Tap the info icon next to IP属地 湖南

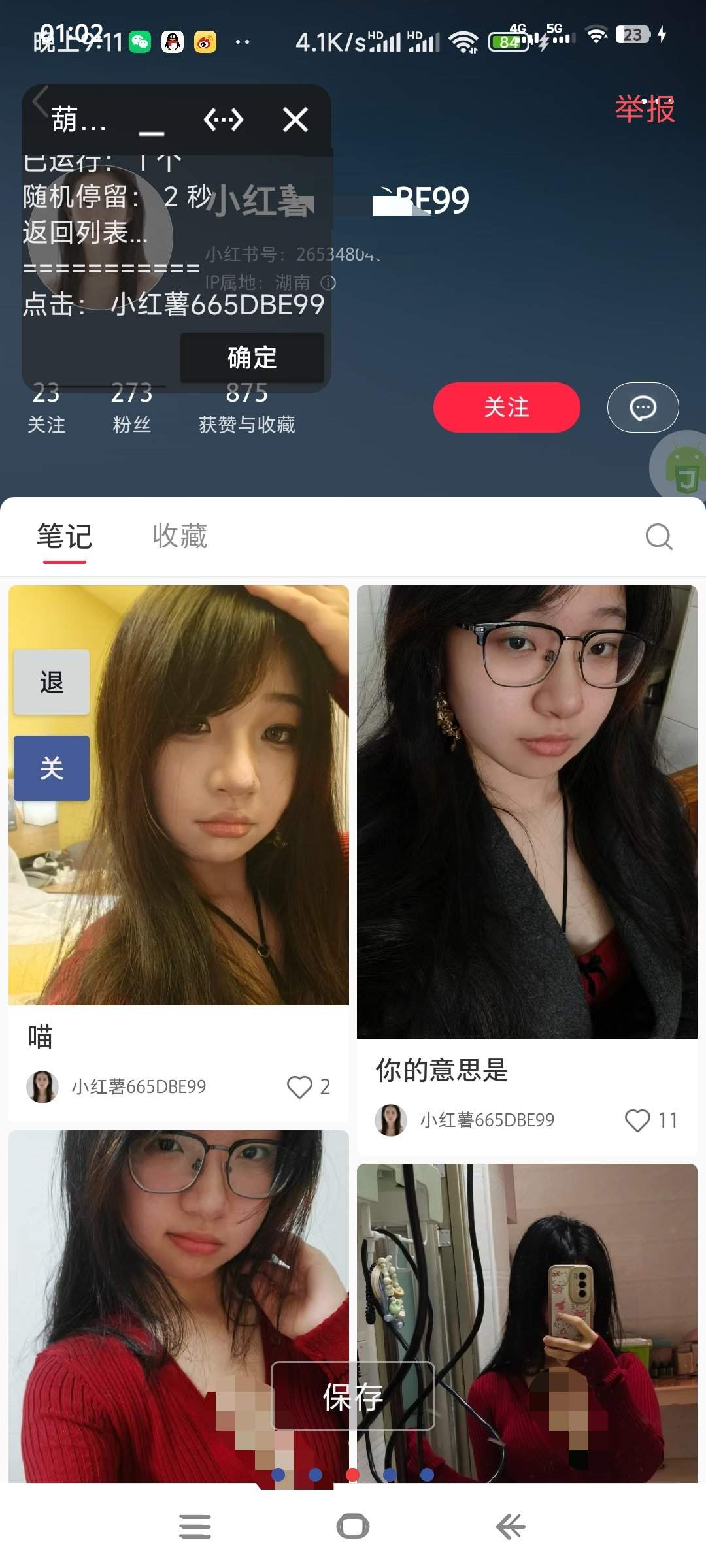coord(329,282)
